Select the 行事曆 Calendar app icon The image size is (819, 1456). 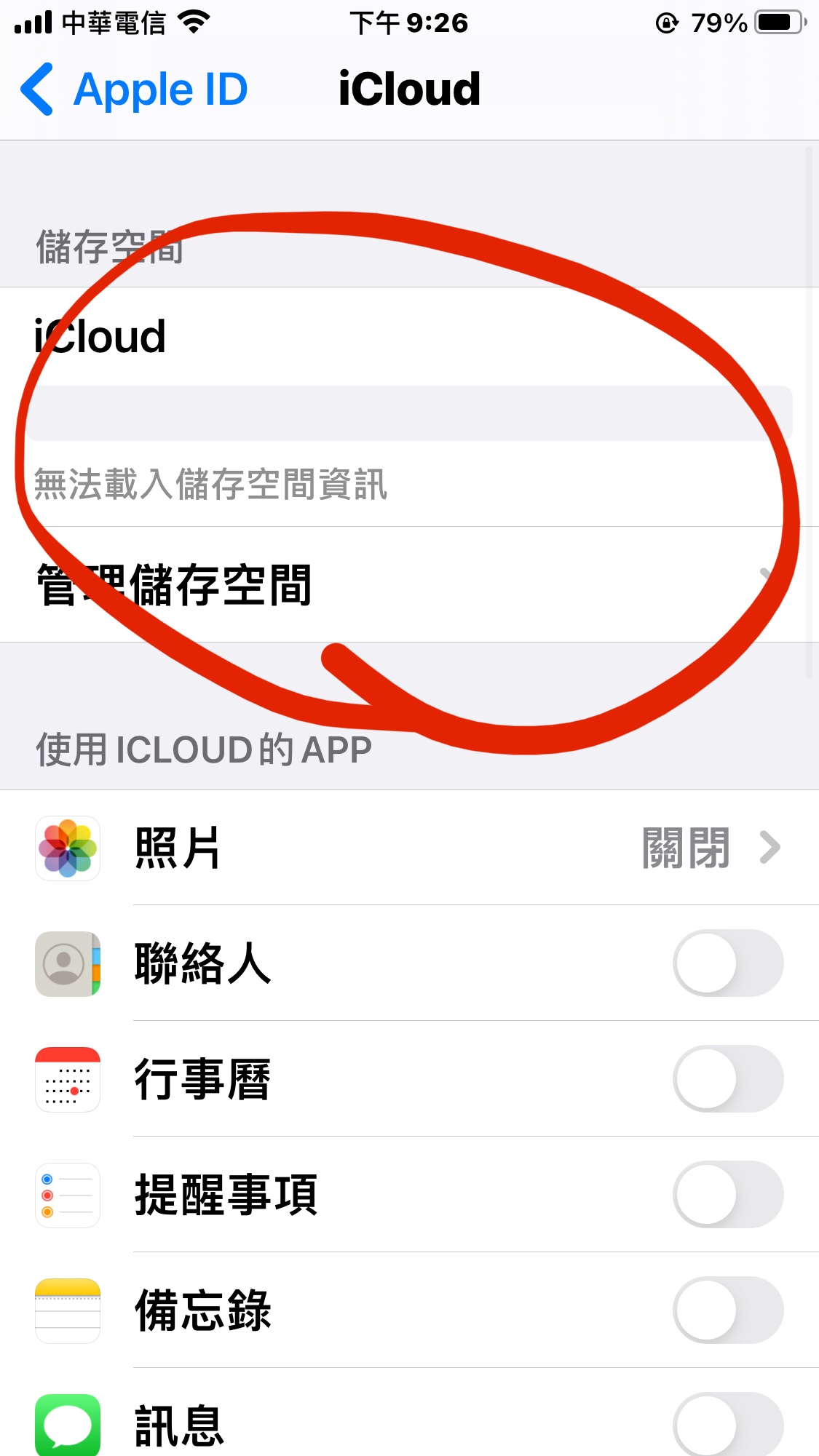tap(68, 1080)
